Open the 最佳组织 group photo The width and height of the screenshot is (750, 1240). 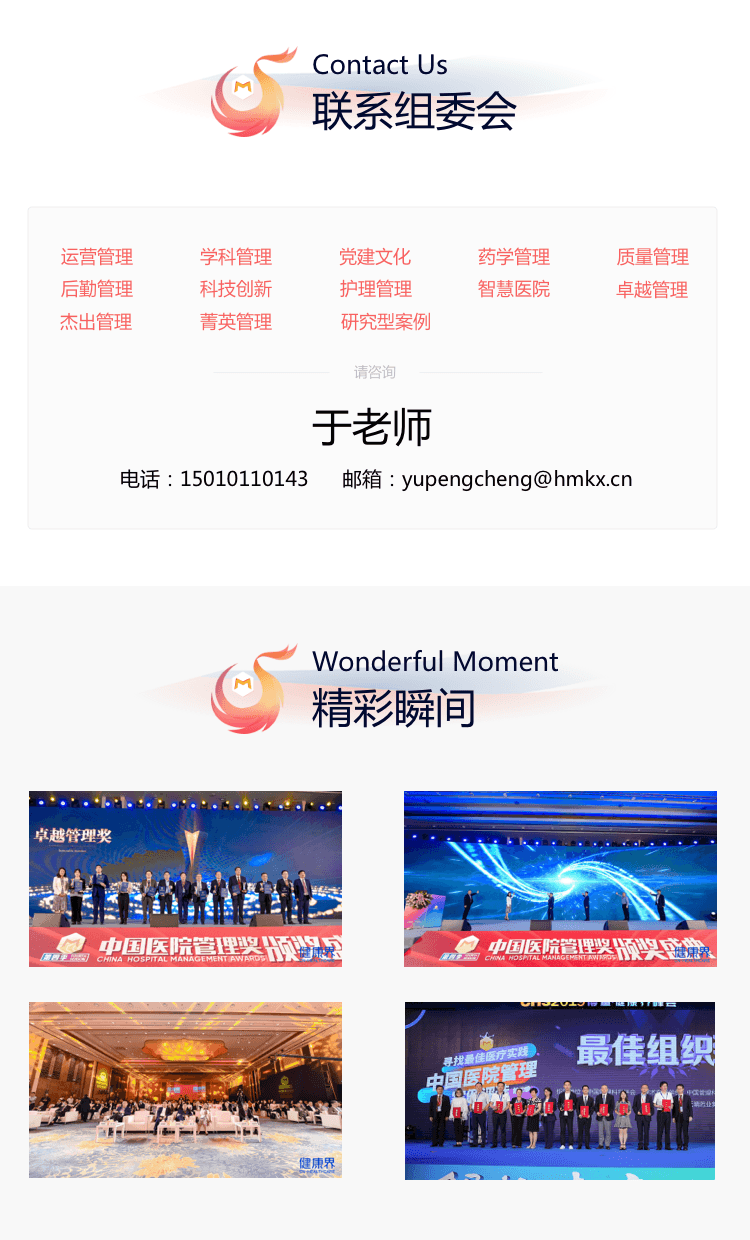[560, 1090]
